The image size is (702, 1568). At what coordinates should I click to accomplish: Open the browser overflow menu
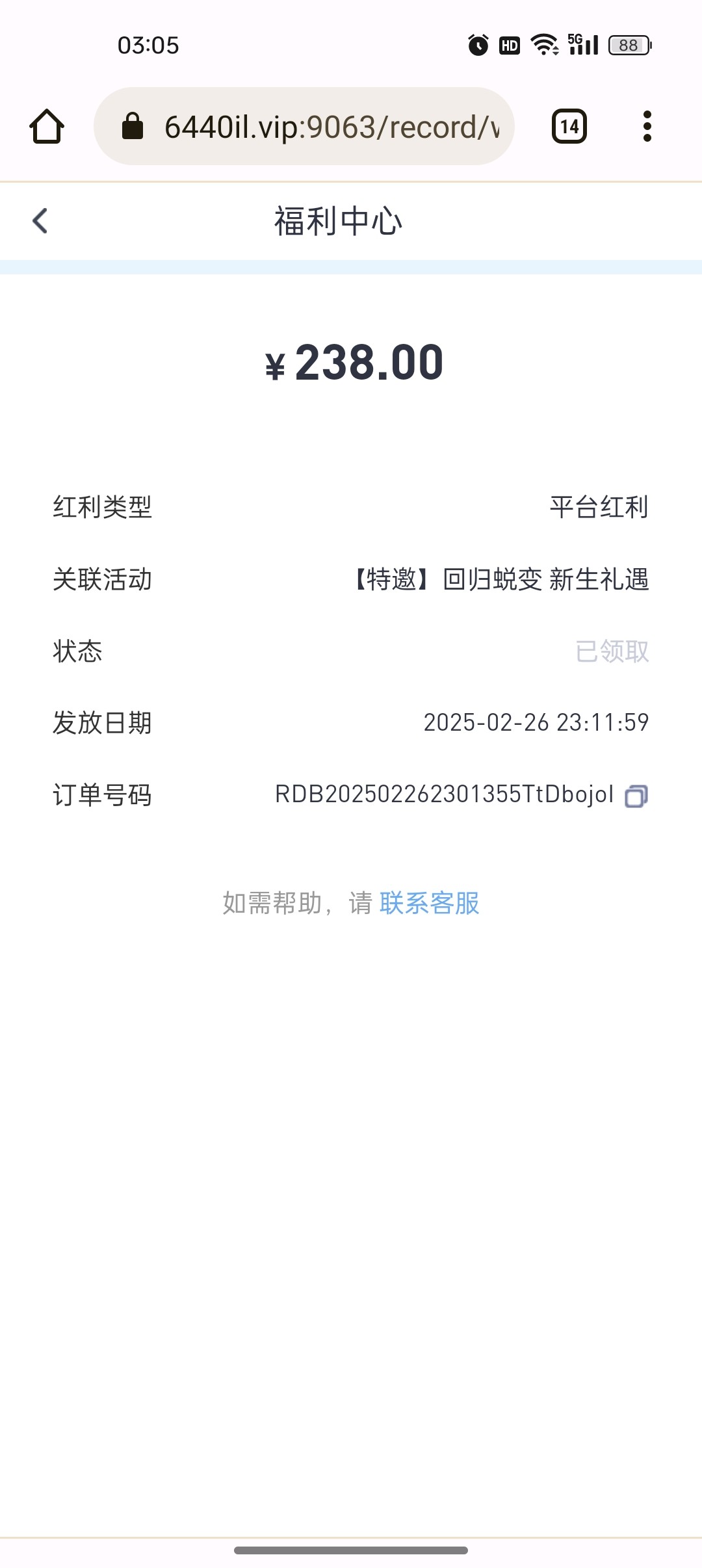[647, 126]
